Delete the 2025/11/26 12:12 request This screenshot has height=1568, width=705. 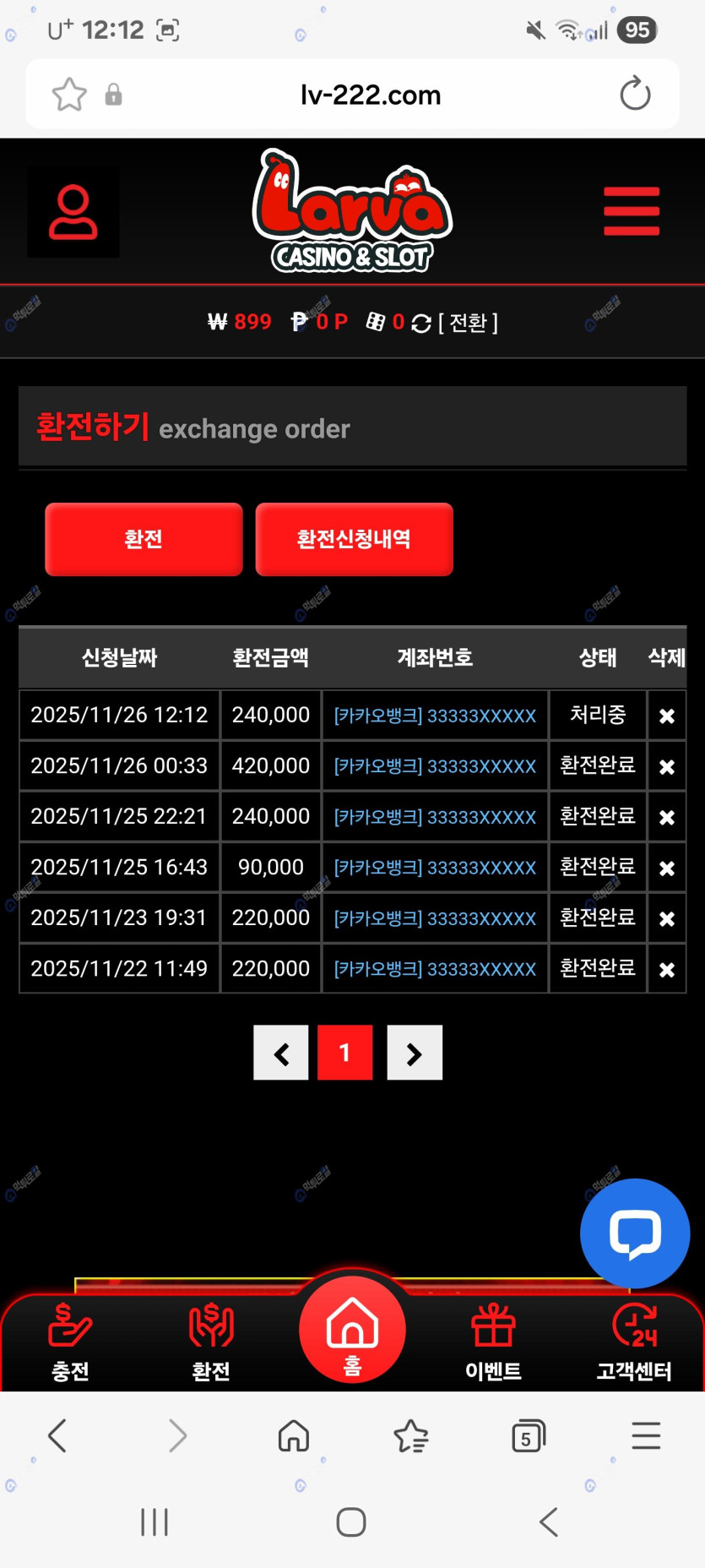[x=666, y=716]
